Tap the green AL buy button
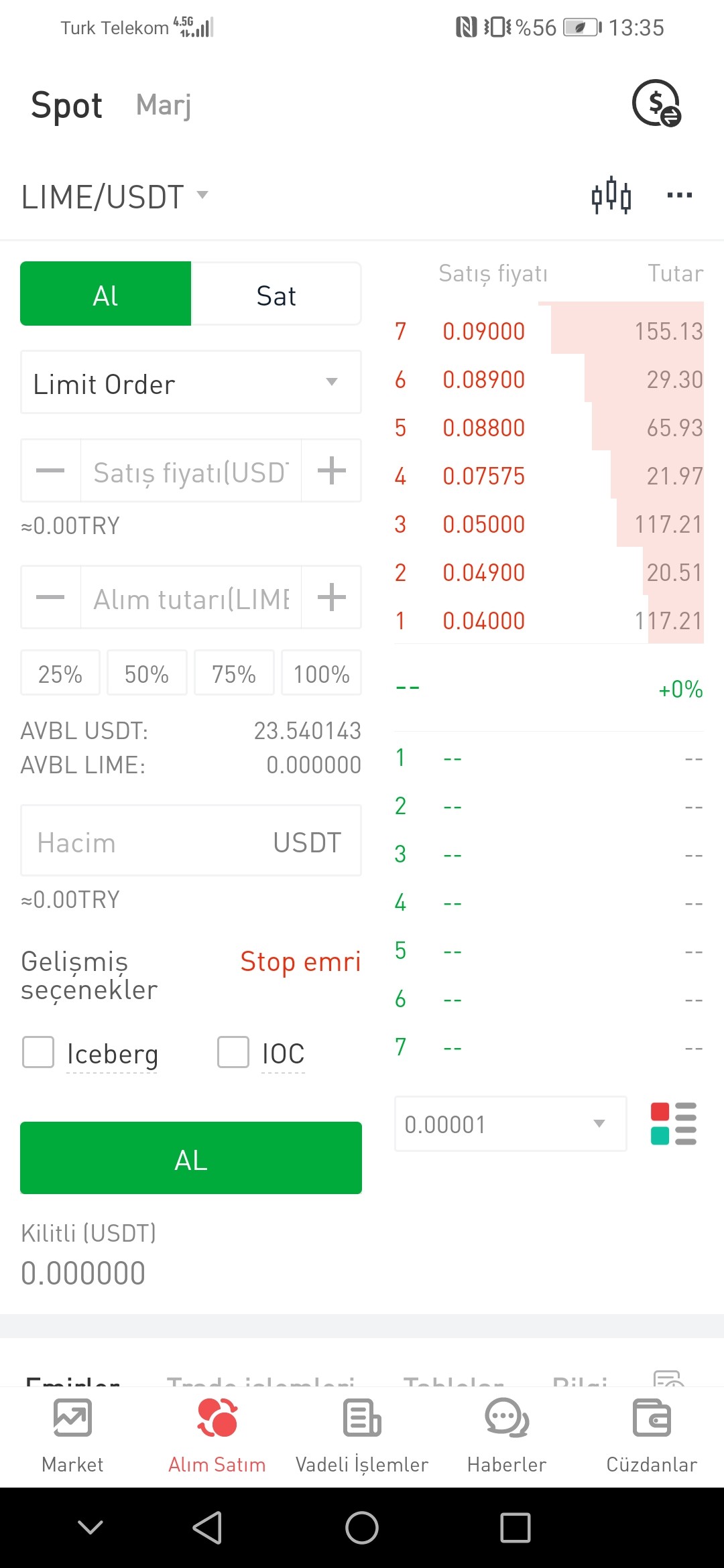 click(x=191, y=1158)
